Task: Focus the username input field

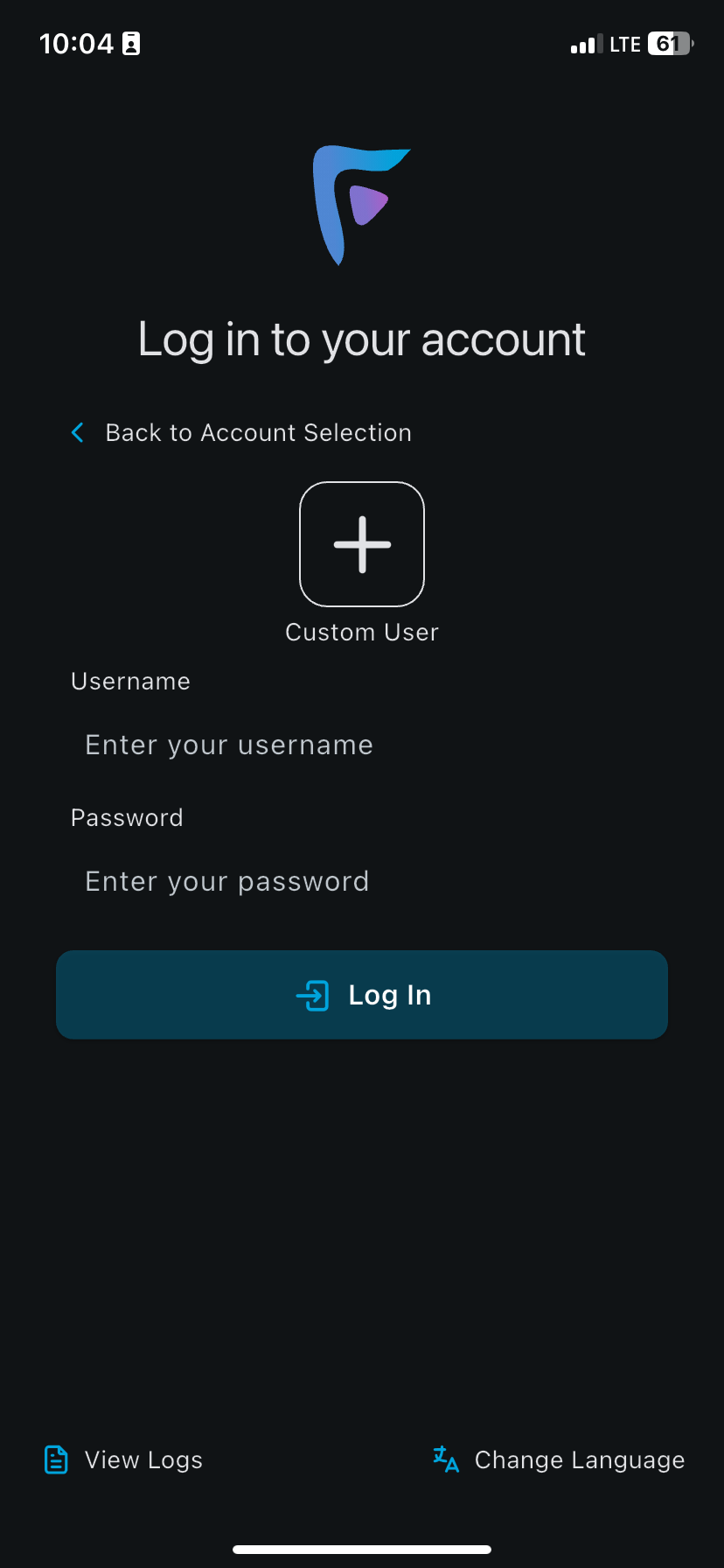Action: click(362, 745)
